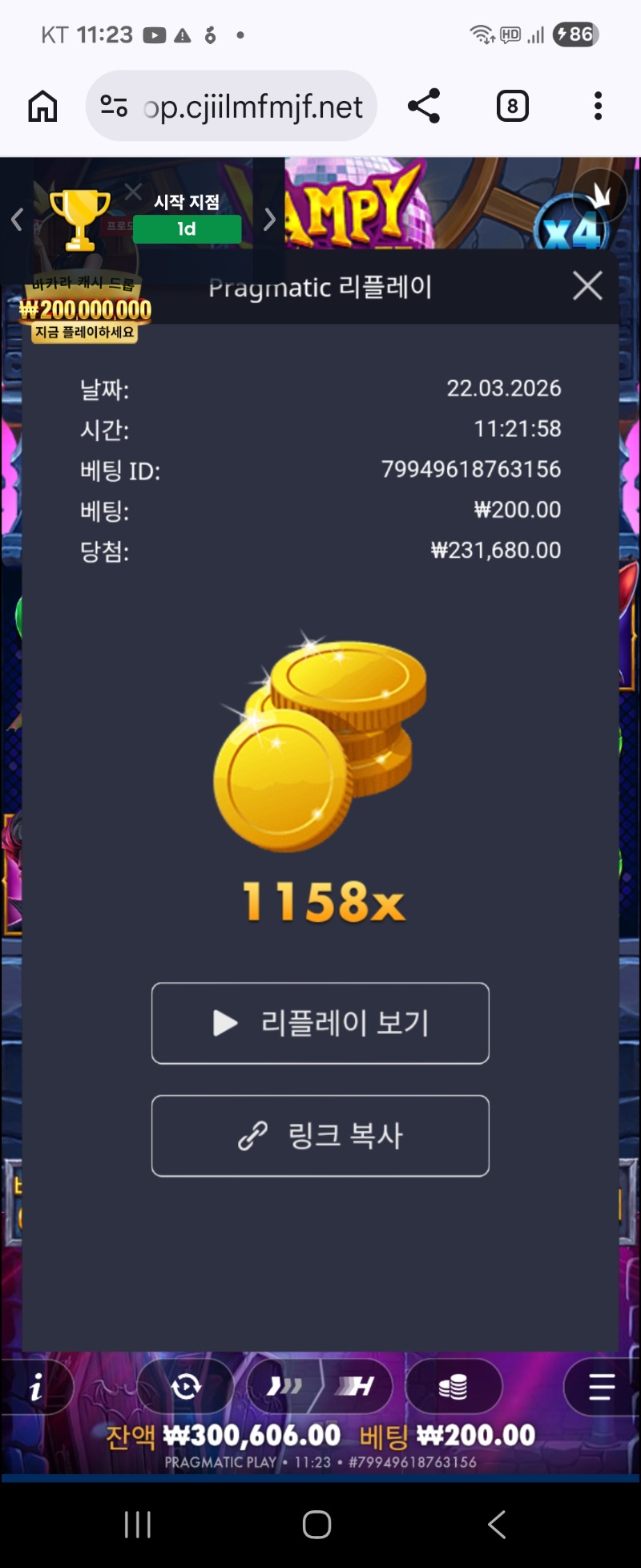The image size is (641, 1568).
Task: Open the browser's three-dot overflow menu
Action: coord(598,106)
